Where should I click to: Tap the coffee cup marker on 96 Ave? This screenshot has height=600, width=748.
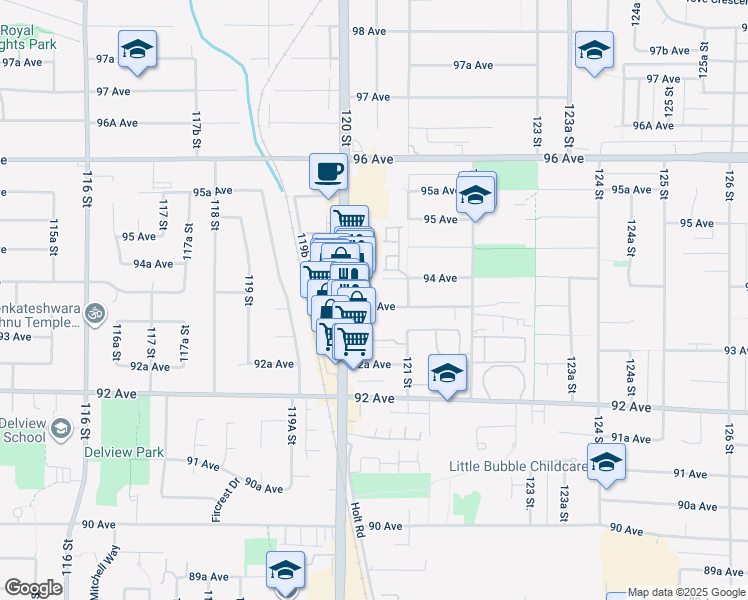(329, 173)
